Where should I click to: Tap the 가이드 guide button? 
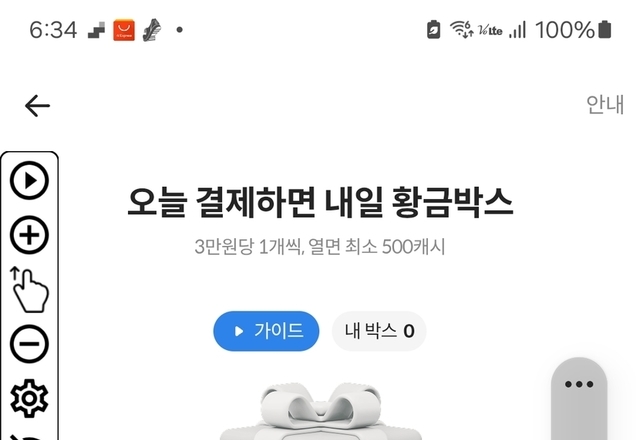[x=266, y=331]
